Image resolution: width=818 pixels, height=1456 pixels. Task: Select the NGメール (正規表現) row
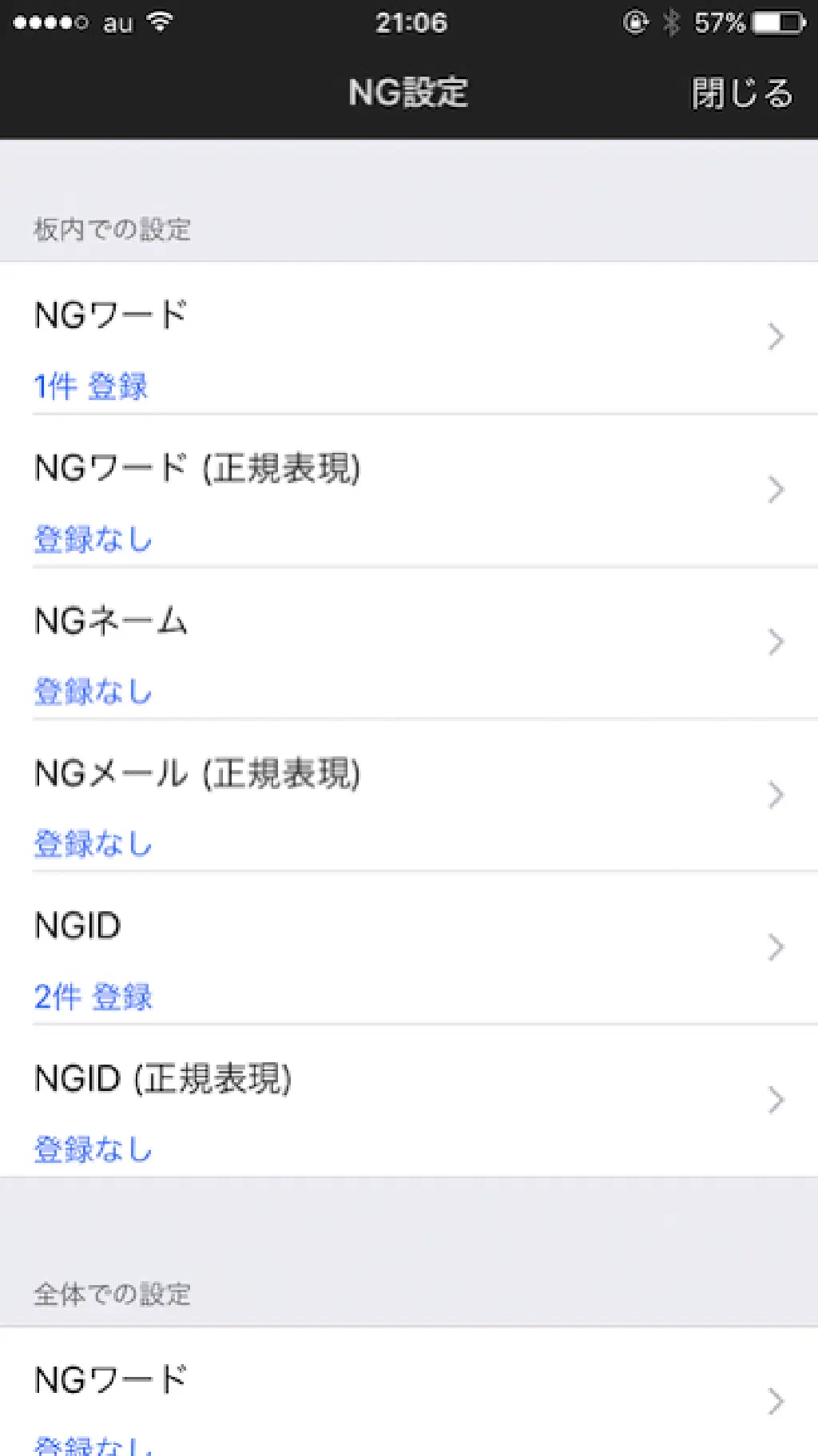[x=407, y=796]
